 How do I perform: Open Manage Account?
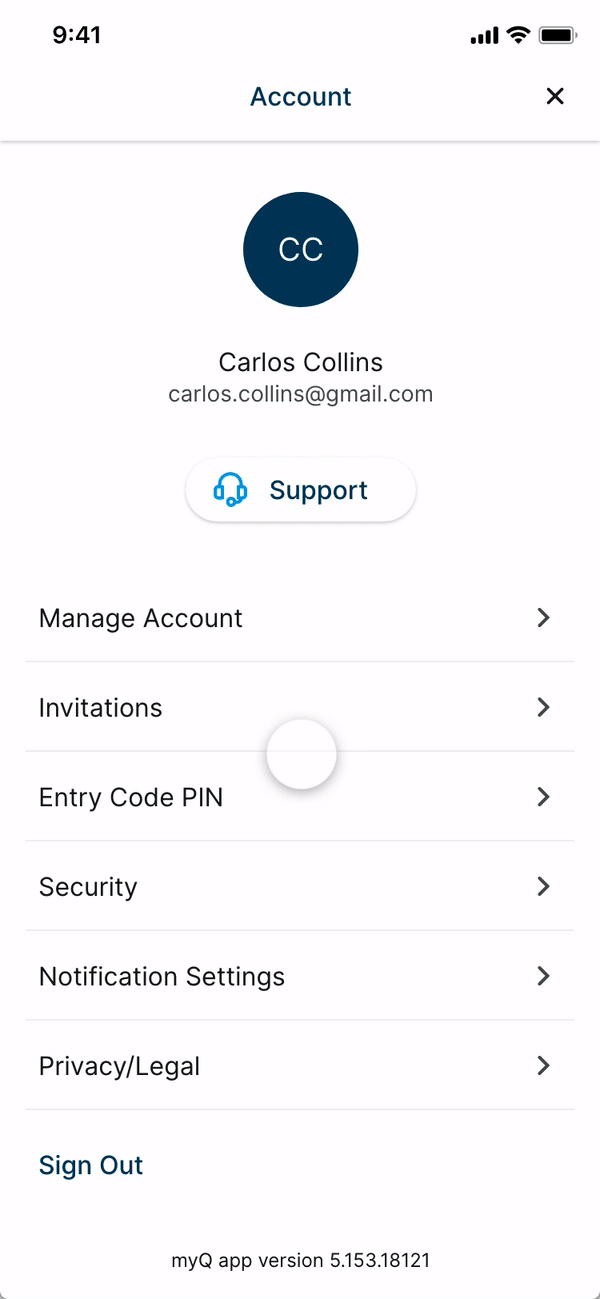tap(300, 618)
